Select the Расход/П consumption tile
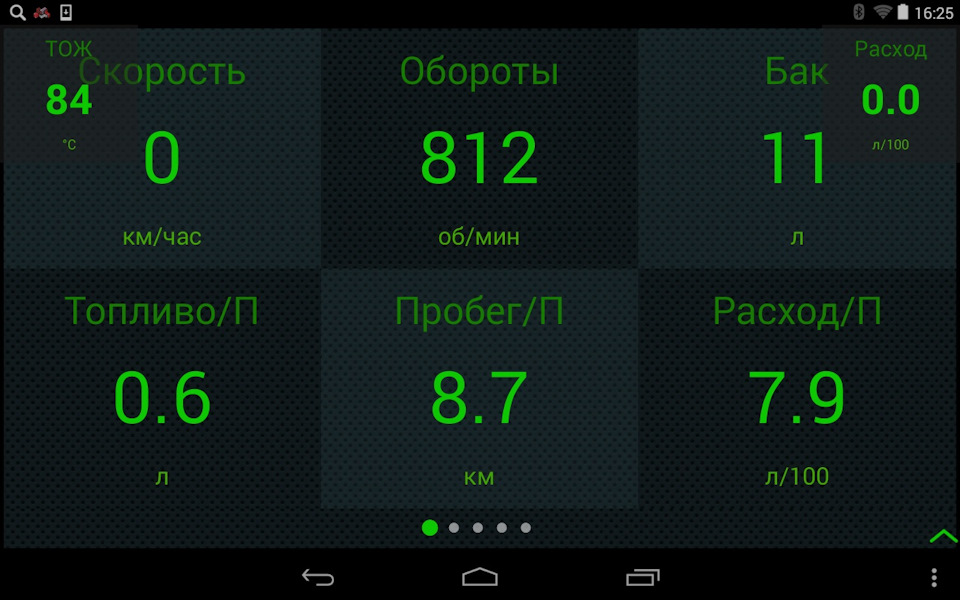 click(797, 390)
